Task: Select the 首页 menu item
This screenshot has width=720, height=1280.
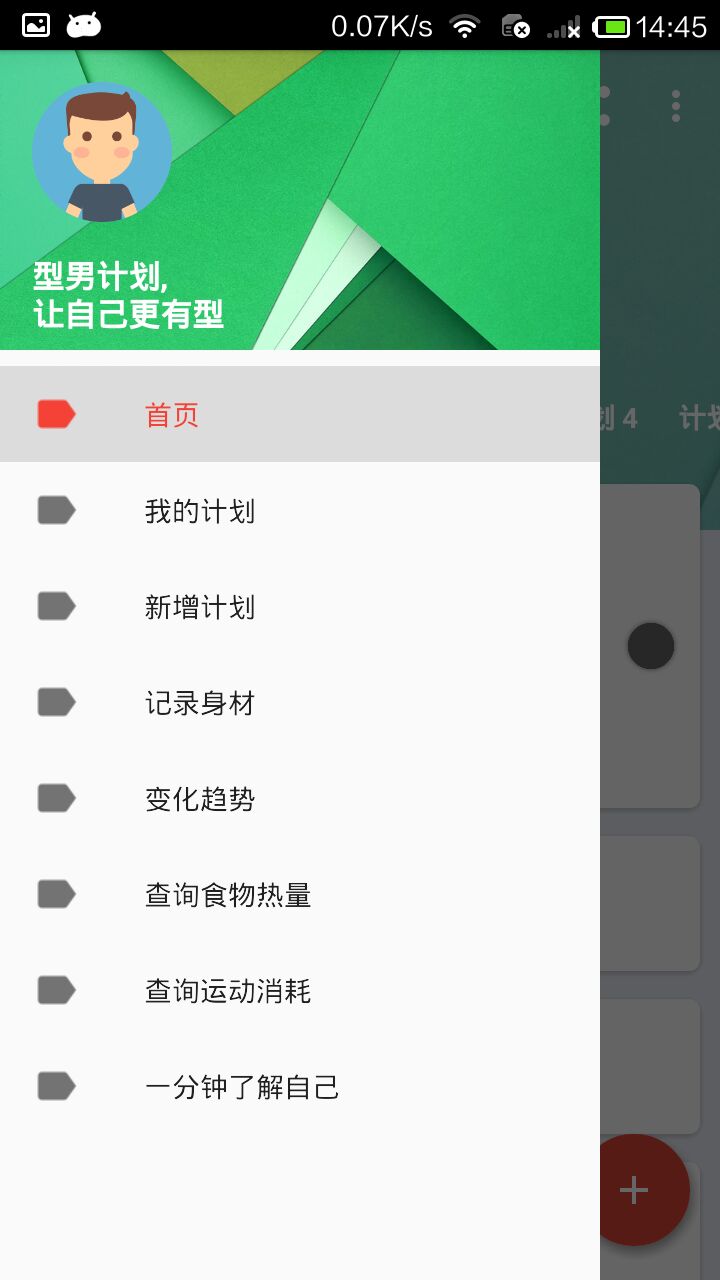Action: 172,415
